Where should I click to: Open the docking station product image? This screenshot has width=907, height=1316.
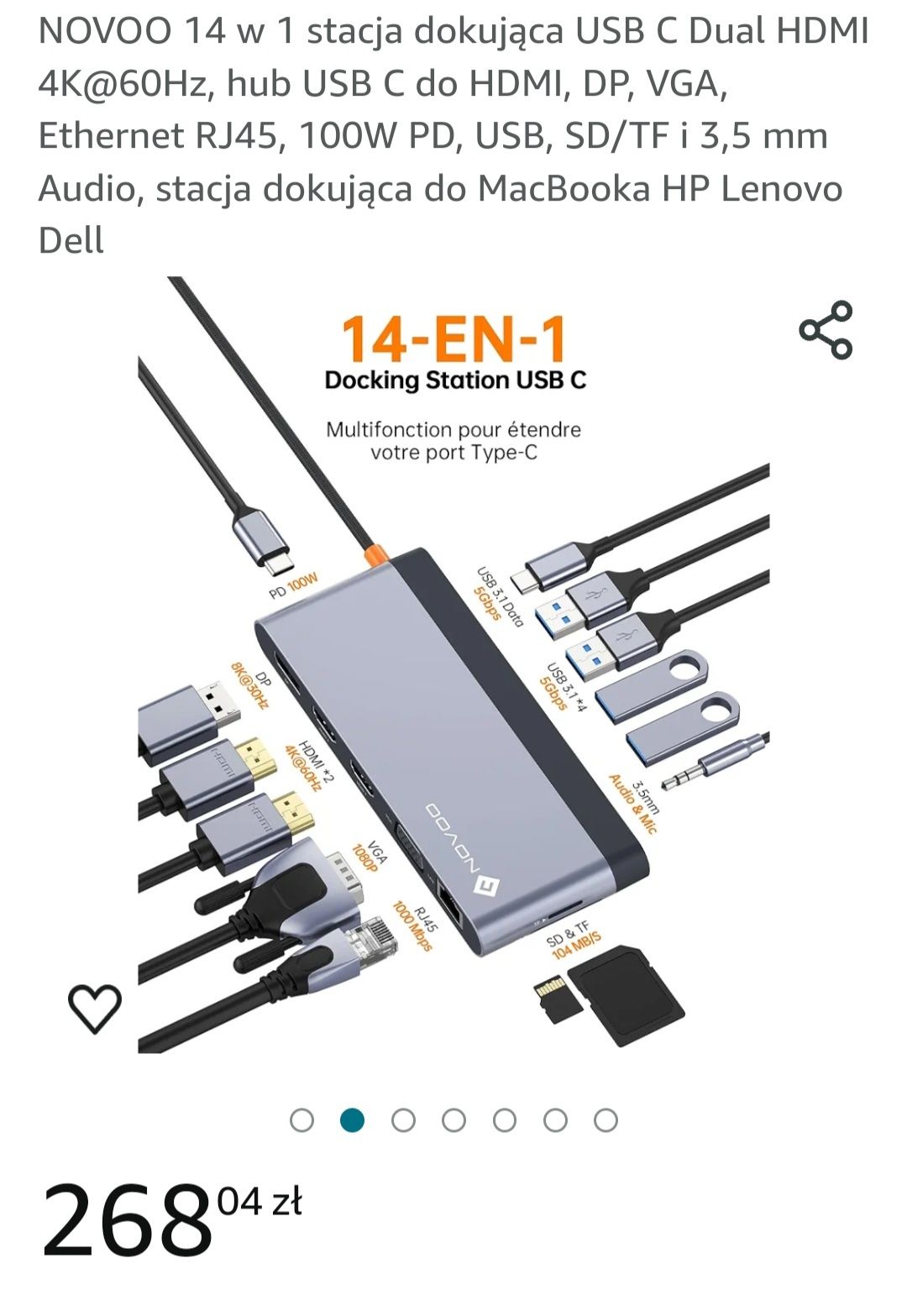click(x=453, y=663)
